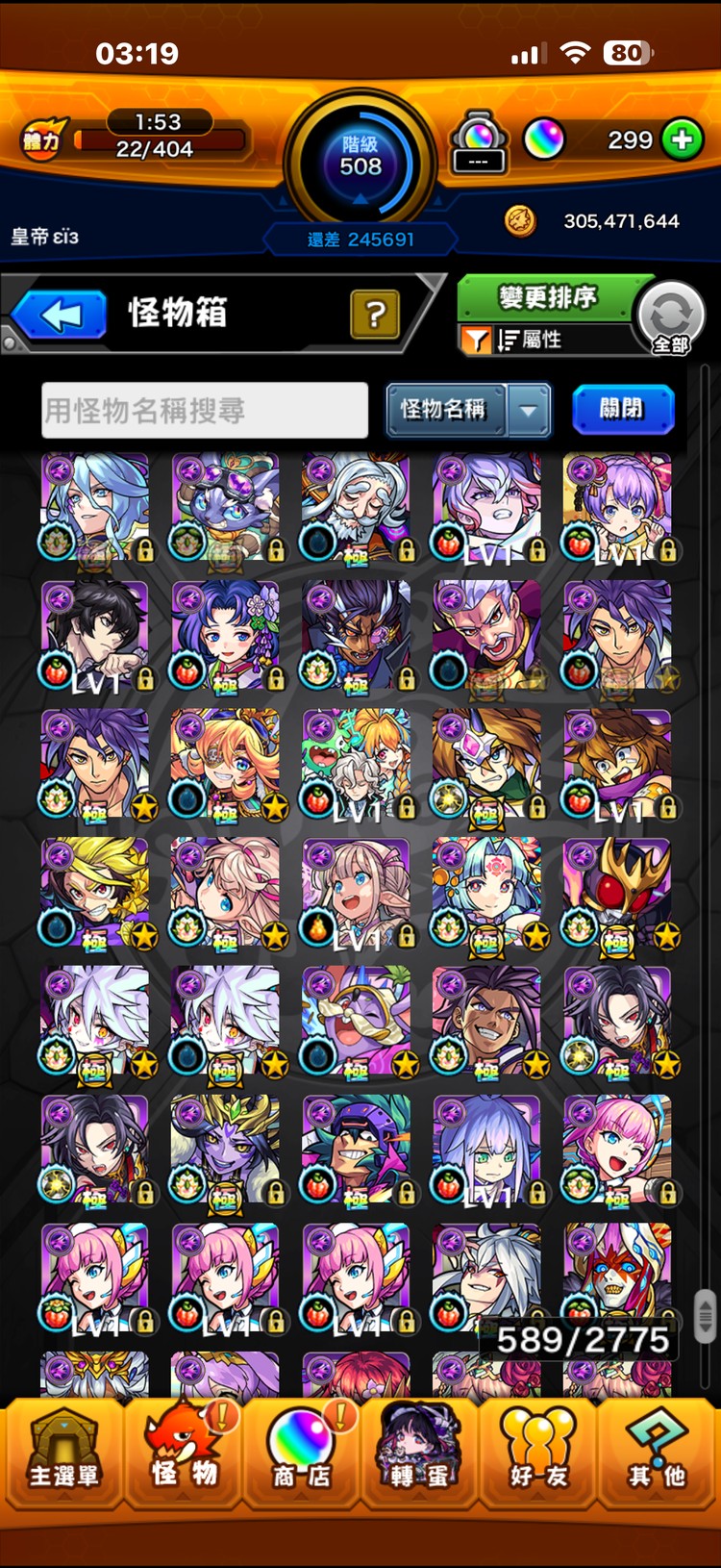The height and width of the screenshot is (1568, 721).
Task: Tap the scrollbar handle beside the grid
Action: (x=705, y=1315)
